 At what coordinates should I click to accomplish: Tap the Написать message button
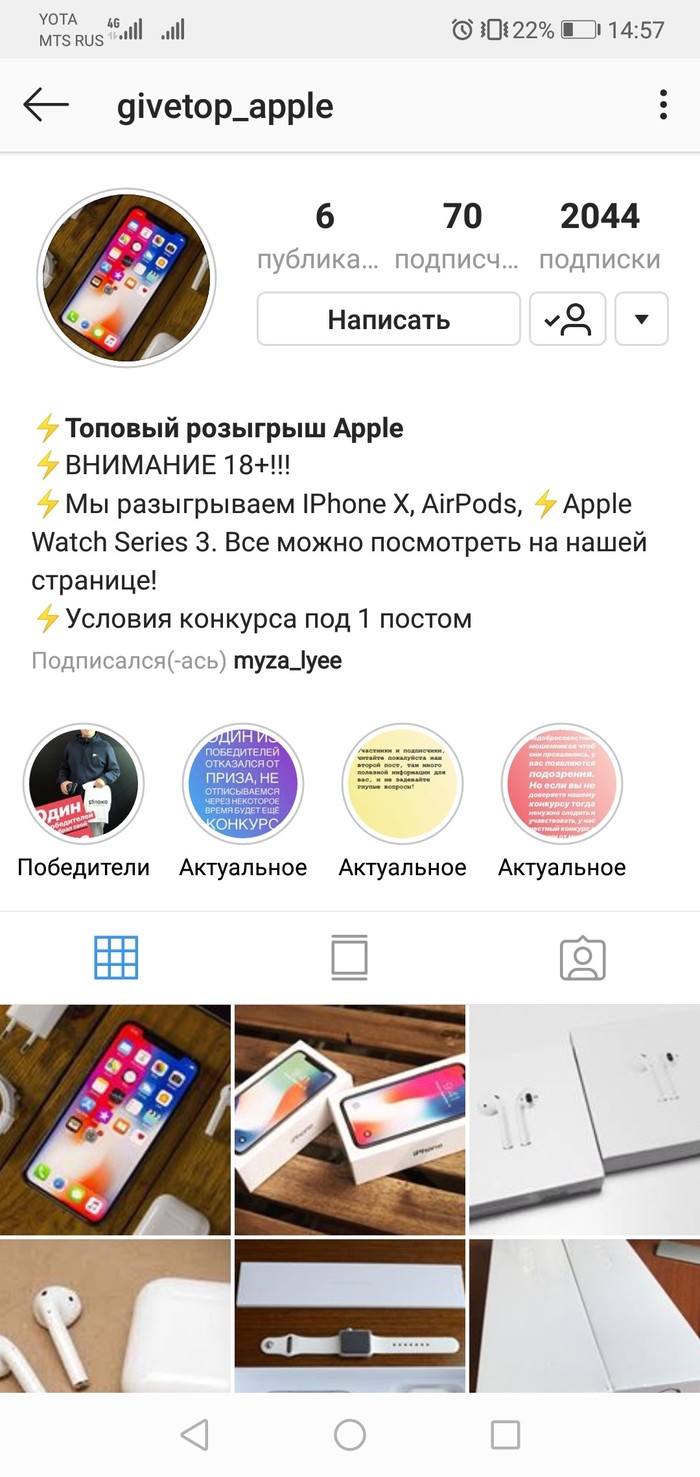389,320
